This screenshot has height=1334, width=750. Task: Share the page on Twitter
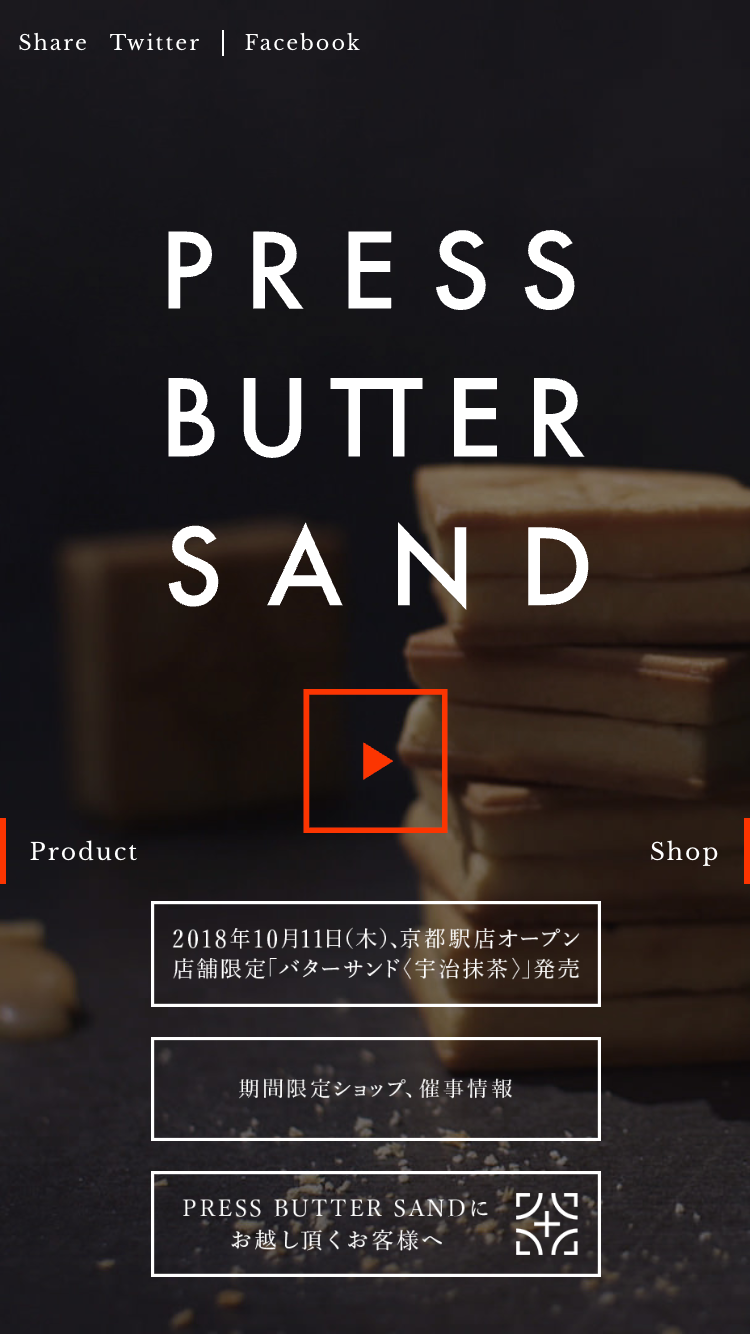(155, 43)
